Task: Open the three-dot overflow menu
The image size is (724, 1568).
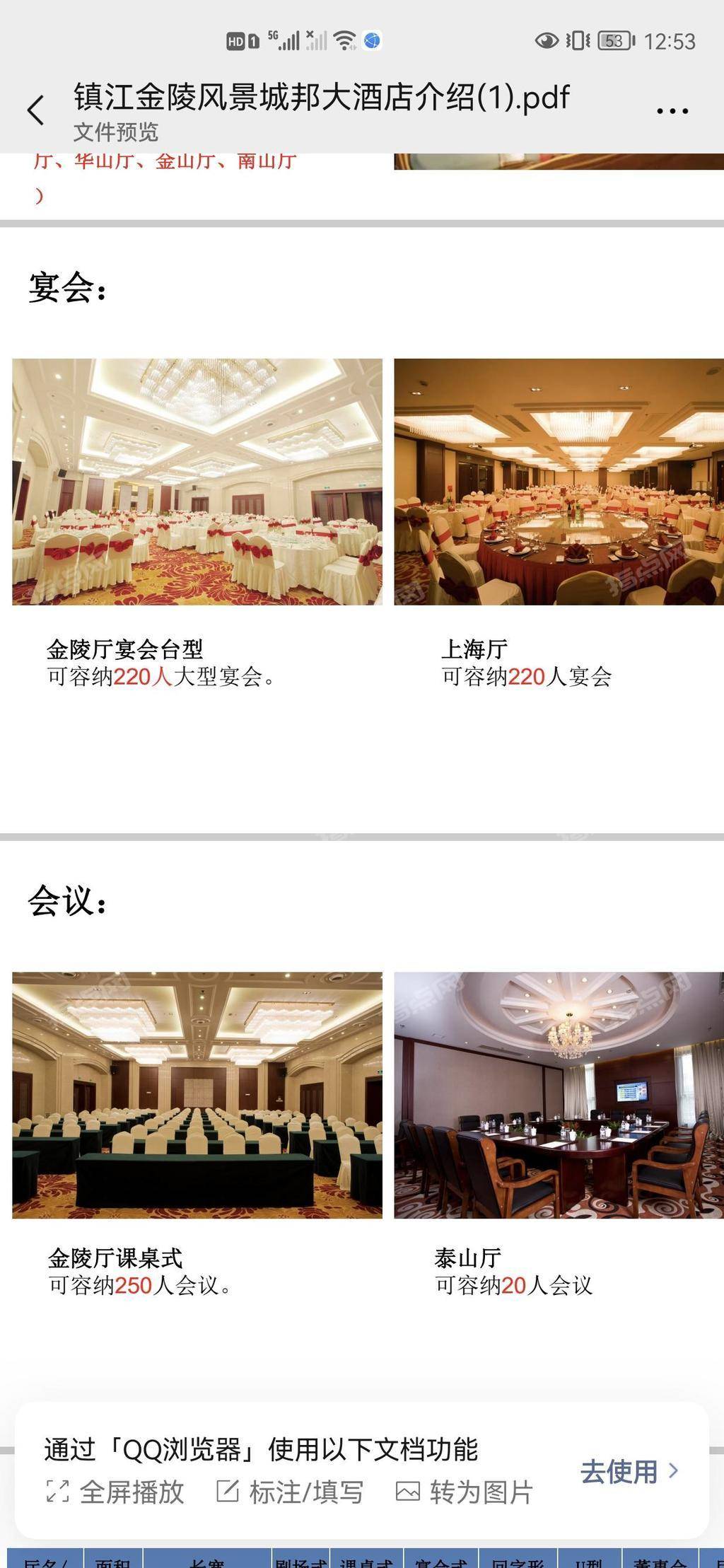Action: click(672, 111)
